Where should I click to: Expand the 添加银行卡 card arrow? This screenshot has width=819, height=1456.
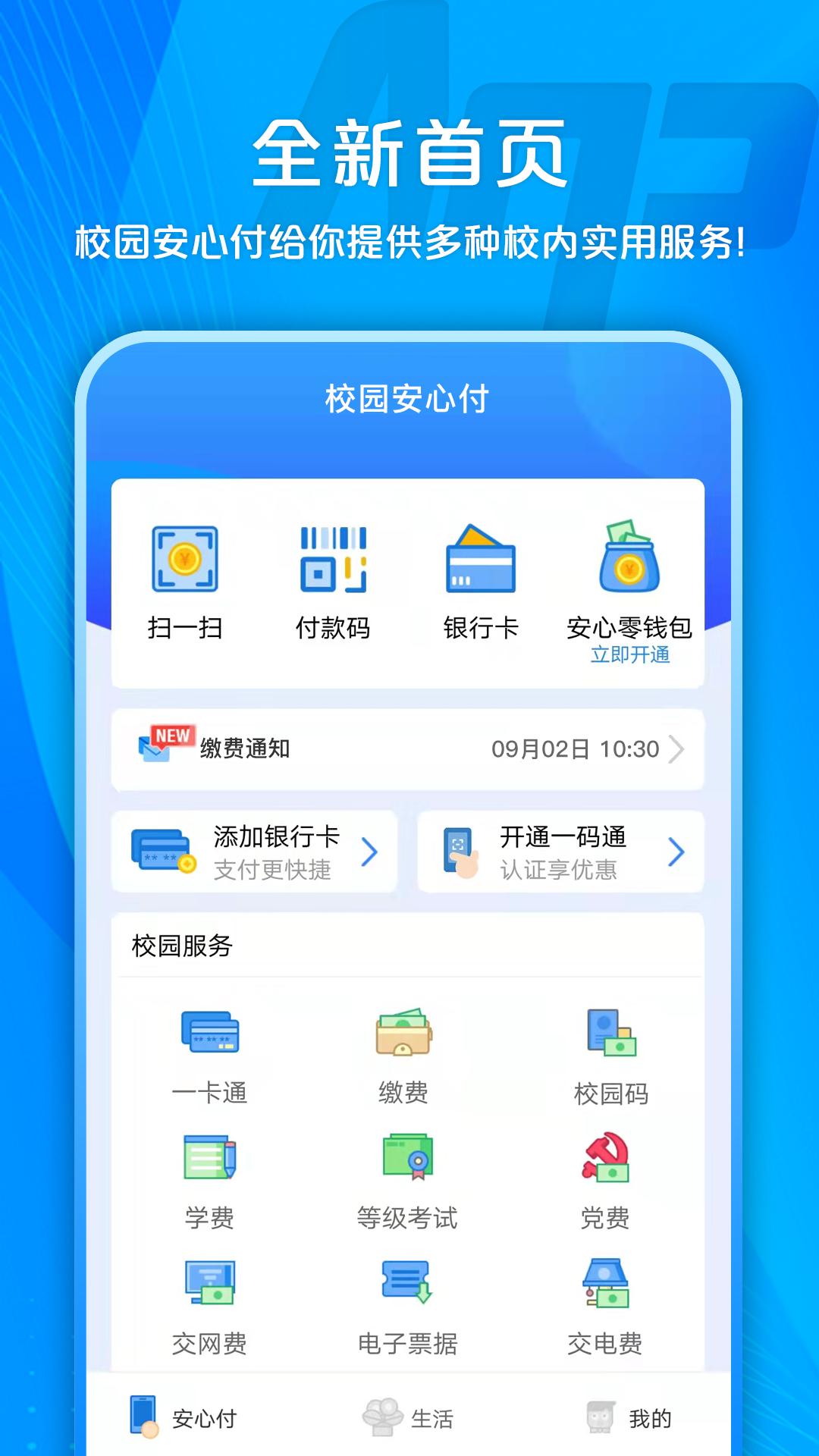coord(372,852)
